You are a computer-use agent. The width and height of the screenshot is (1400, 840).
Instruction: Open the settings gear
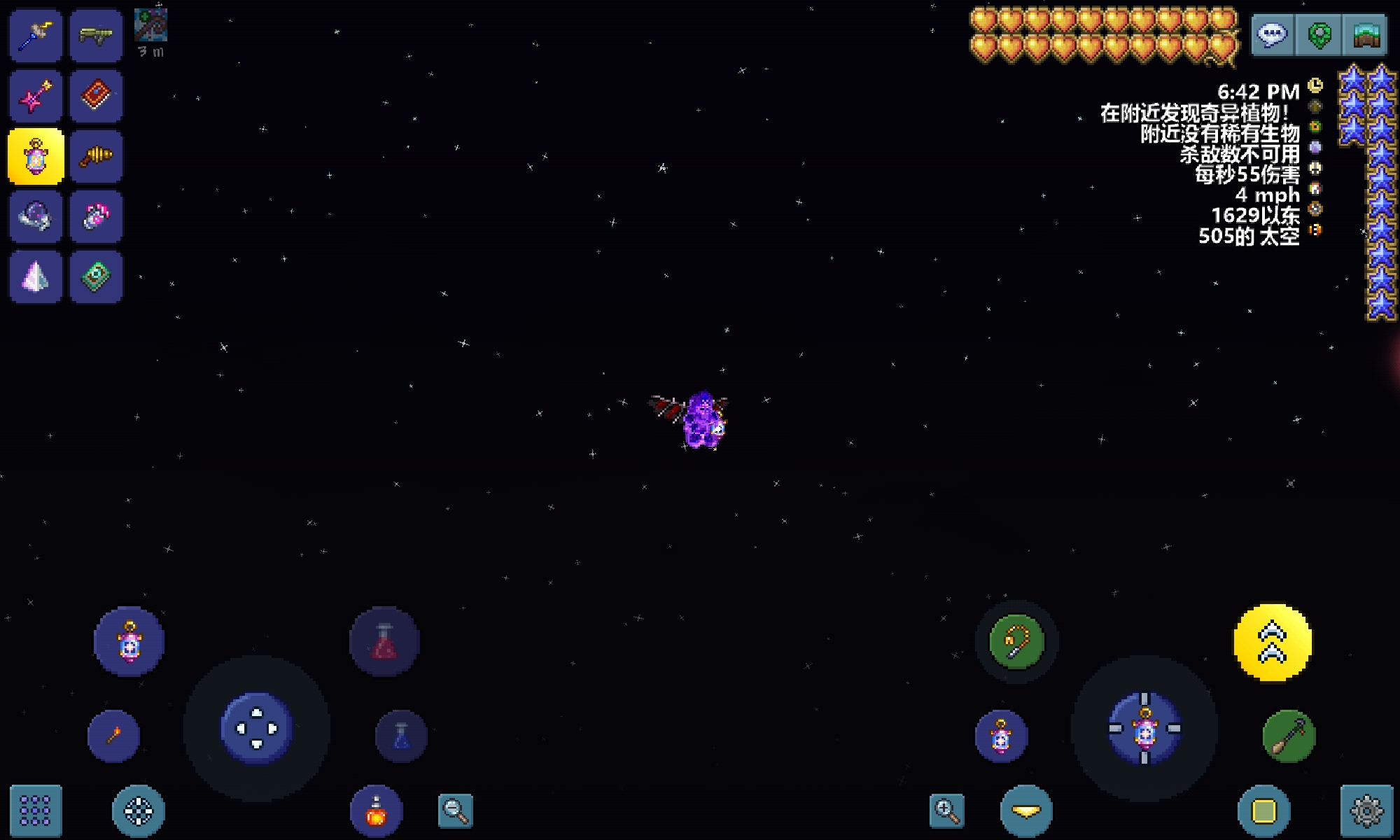point(1366,811)
